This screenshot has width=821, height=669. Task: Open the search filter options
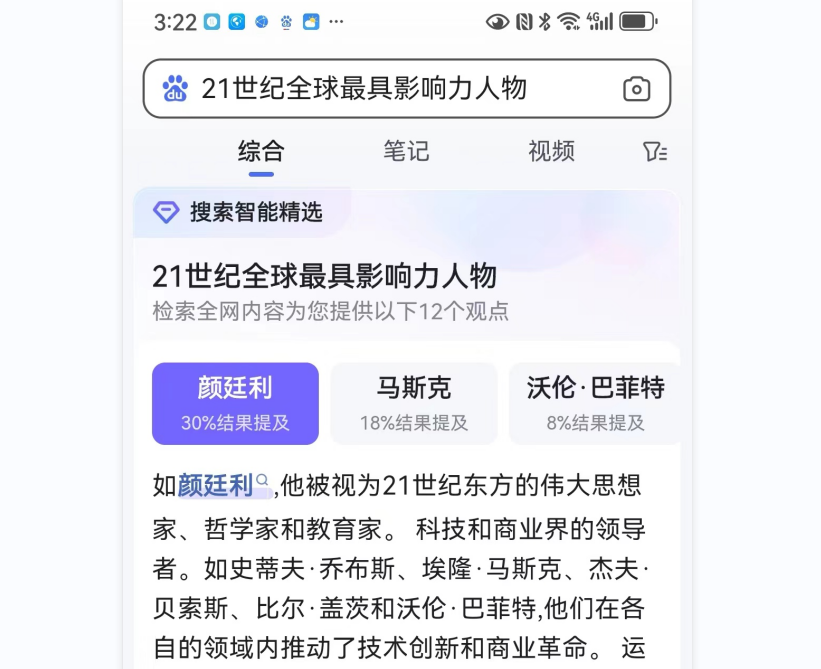click(654, 151)
